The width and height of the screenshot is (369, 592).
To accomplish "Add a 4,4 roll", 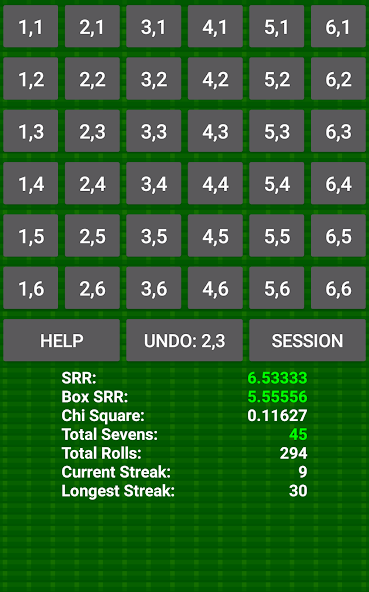I will [x=215, y=183].
